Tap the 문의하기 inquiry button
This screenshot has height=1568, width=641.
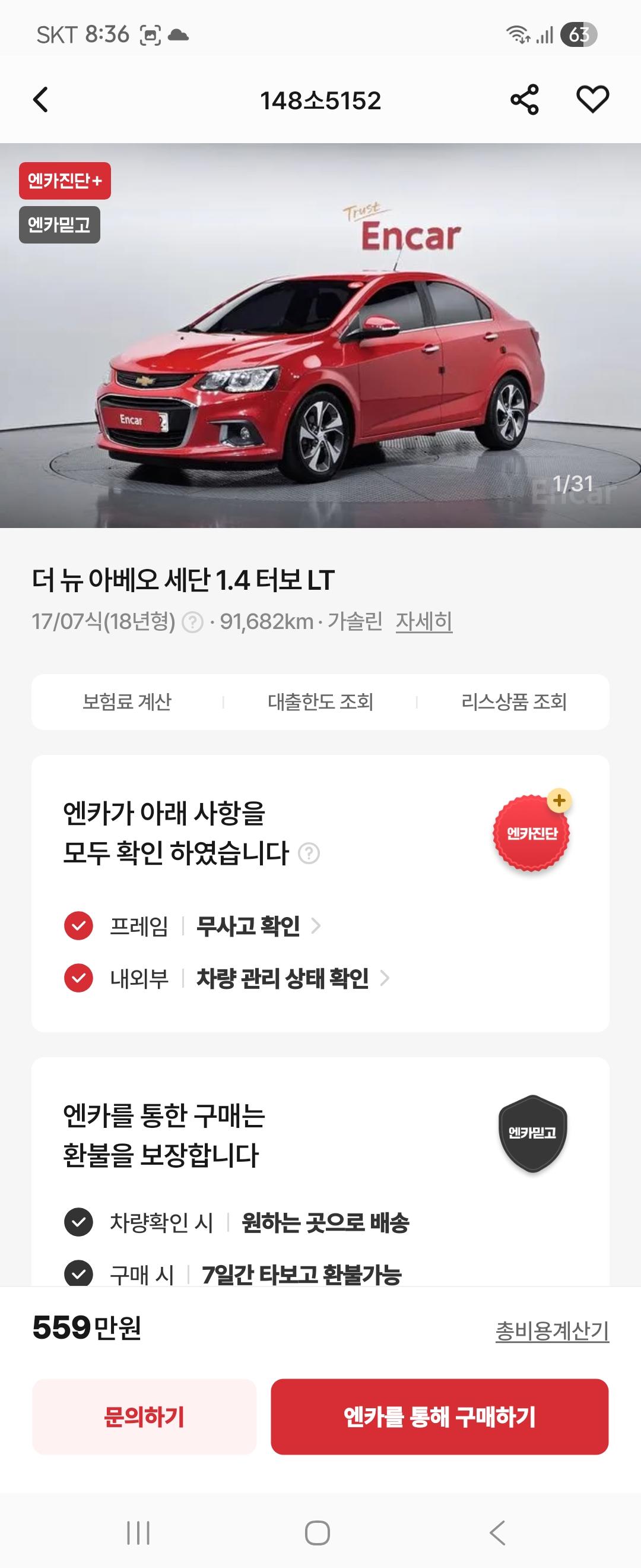(144, 1417)
